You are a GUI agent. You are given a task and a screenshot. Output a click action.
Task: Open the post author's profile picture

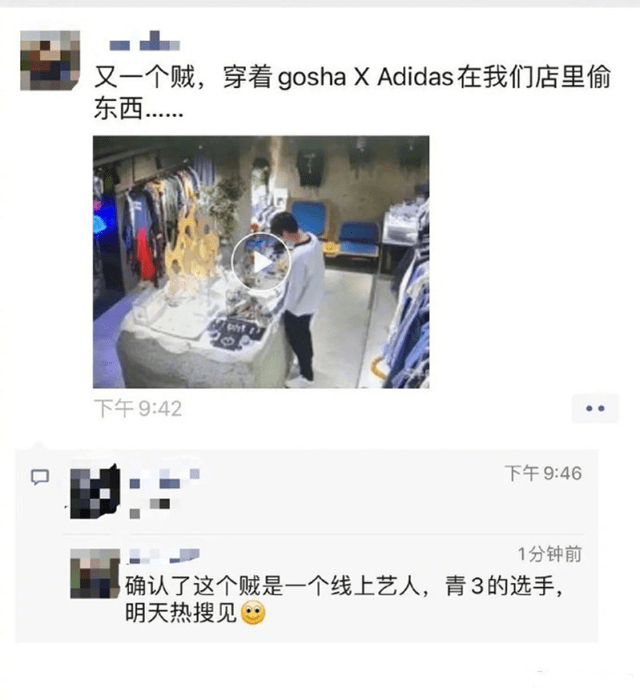[x=50, y=60]
